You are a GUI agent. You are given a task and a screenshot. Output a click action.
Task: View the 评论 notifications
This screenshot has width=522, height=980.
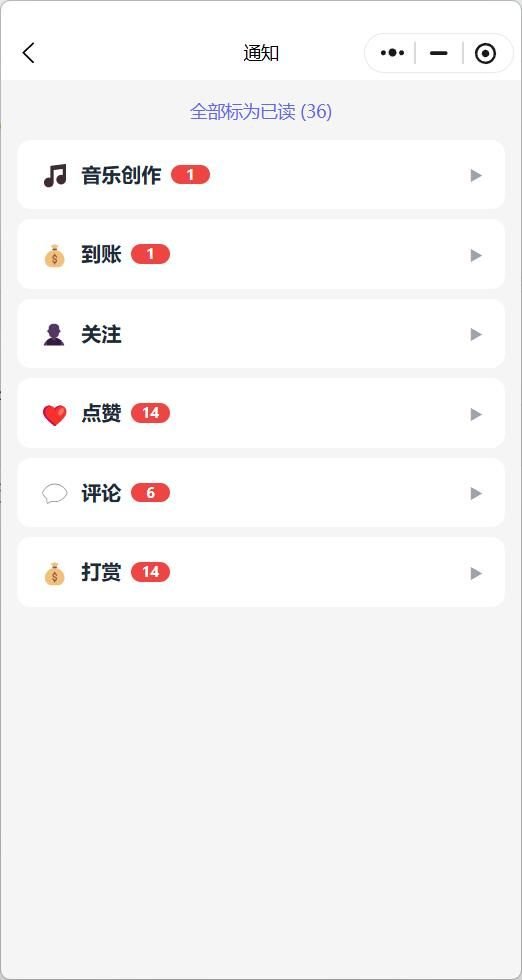(x=261, y=492)
